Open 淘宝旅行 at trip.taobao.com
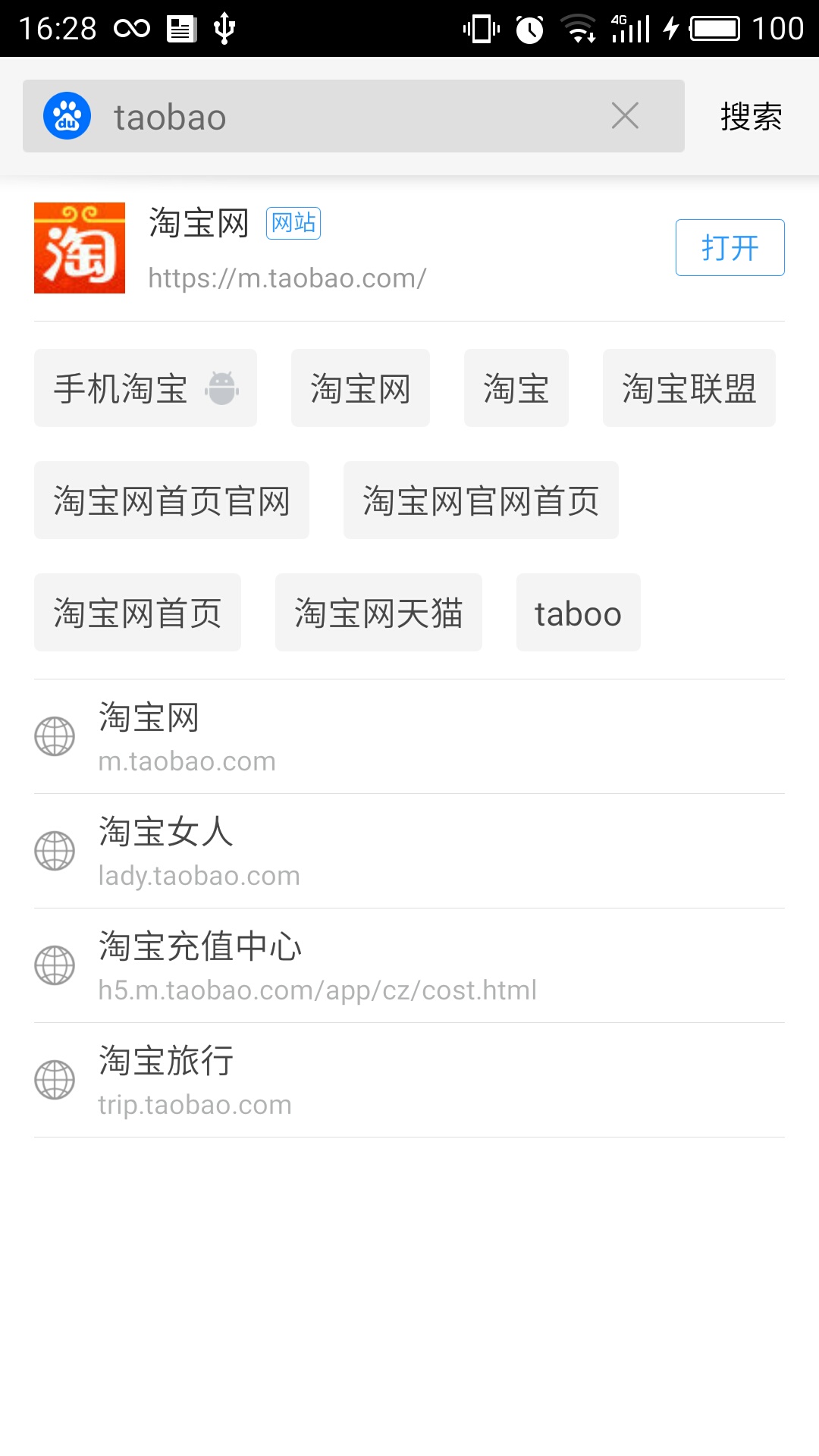This screenshot has height=1456, width=819. click(x=409, y=1081)
